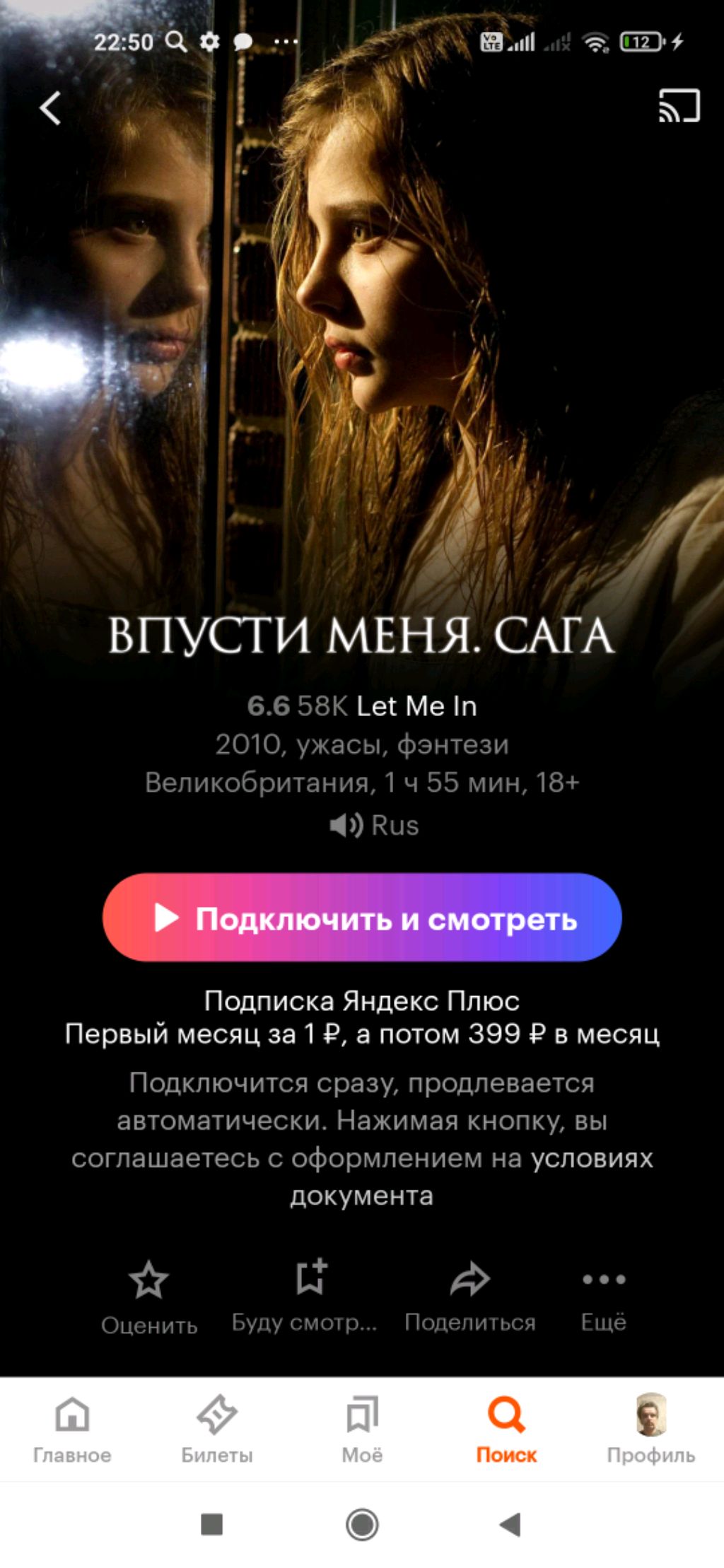Tap the system home button
The width and height of the screenshot is (724, 1568).
tap(362, 1525)
